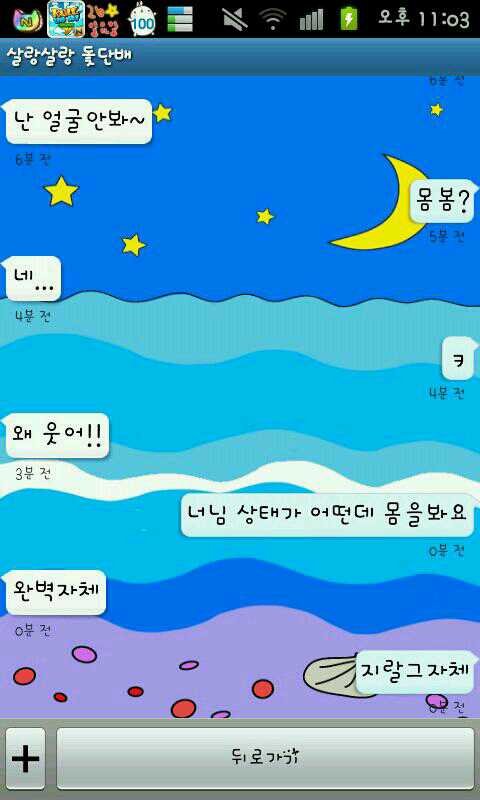Tap the plus button to add attachment
Screen dimensions: 480x800
point(26,758)
